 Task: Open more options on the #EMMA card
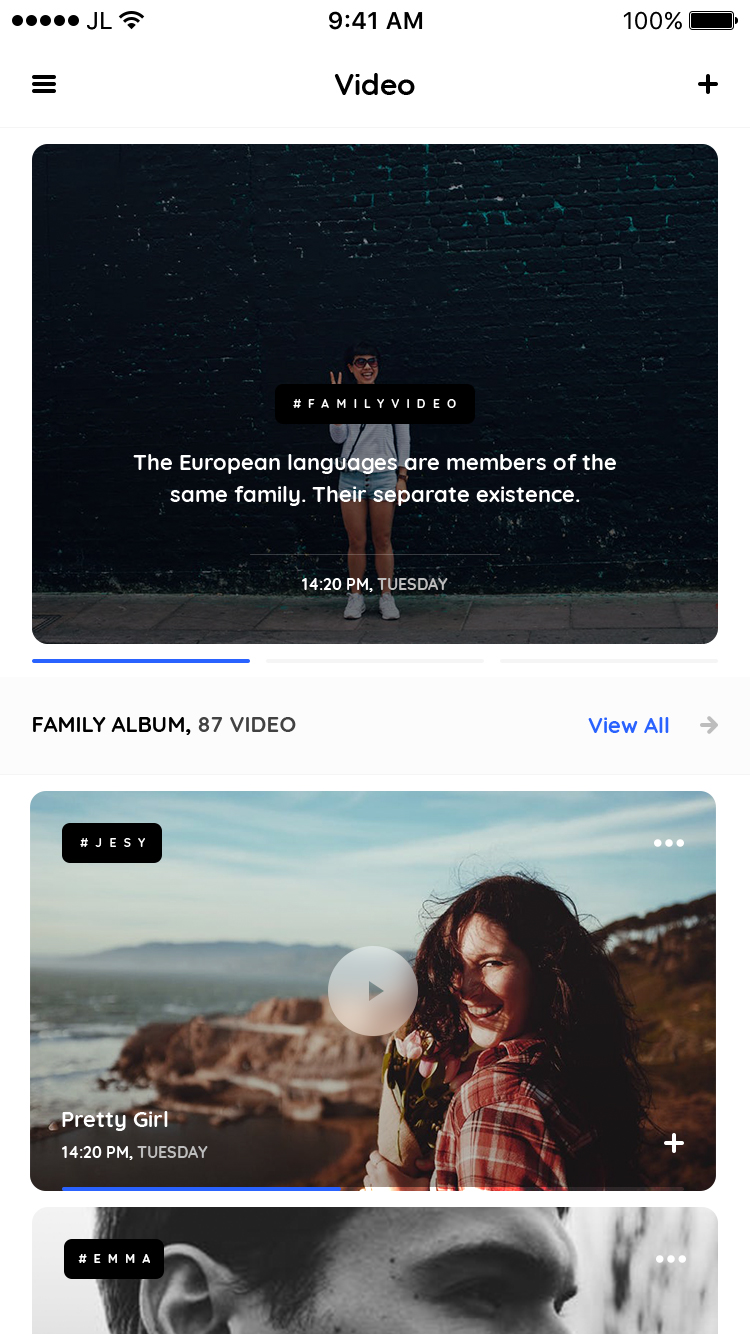click(x=670, y=1259)
